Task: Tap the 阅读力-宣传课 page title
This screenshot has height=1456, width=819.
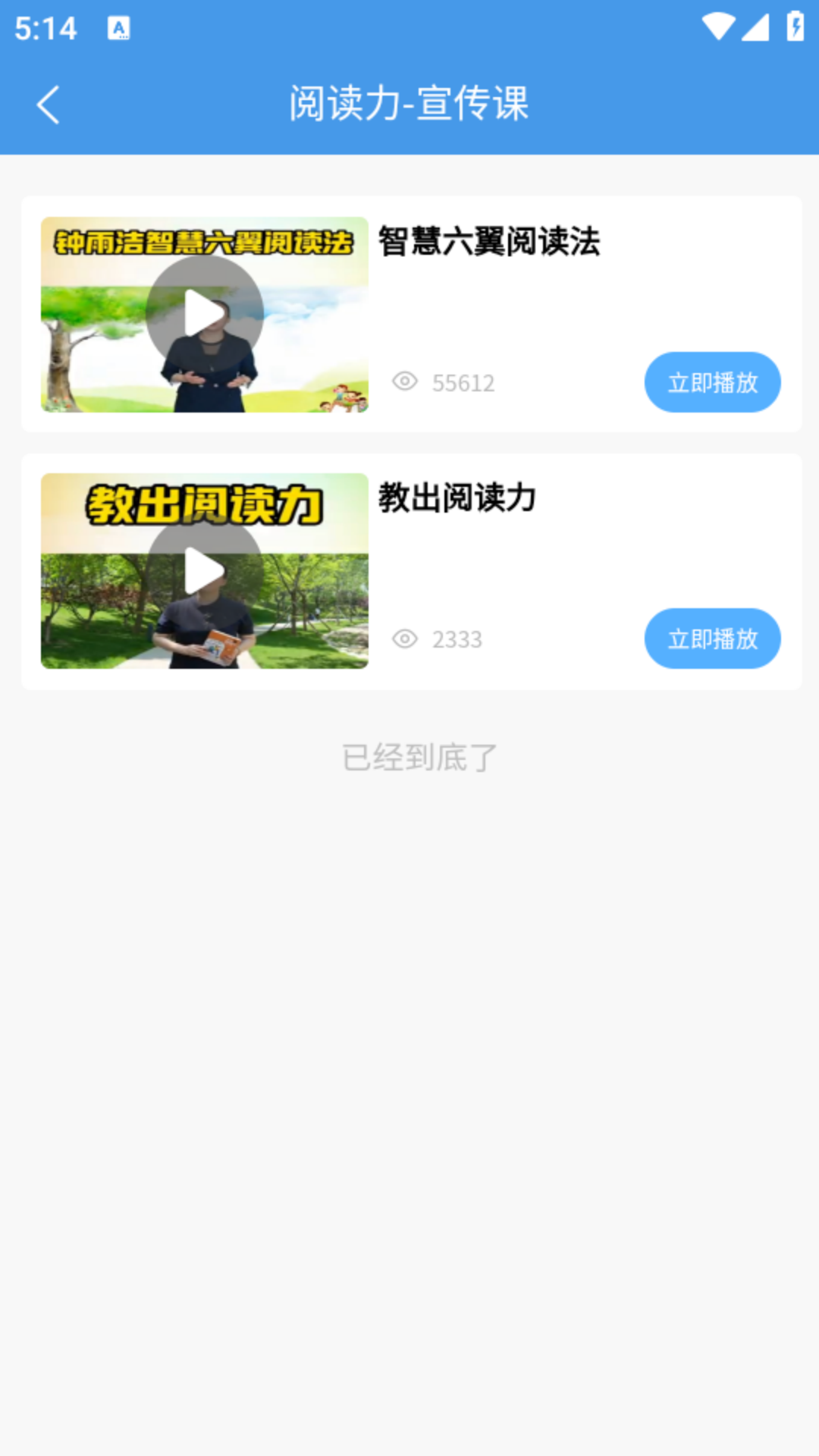Action: coord(410,105)
